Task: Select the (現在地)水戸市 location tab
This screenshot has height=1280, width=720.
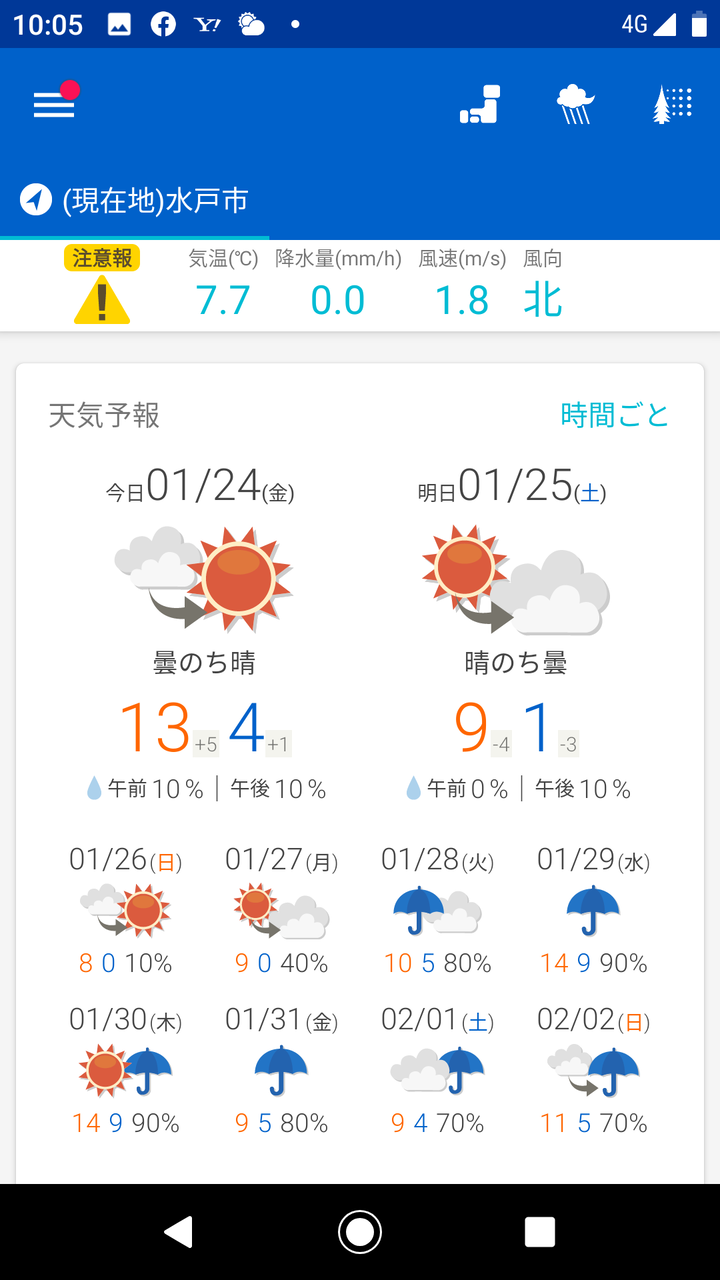Action: pyautogui.click(x=135, y=201)
